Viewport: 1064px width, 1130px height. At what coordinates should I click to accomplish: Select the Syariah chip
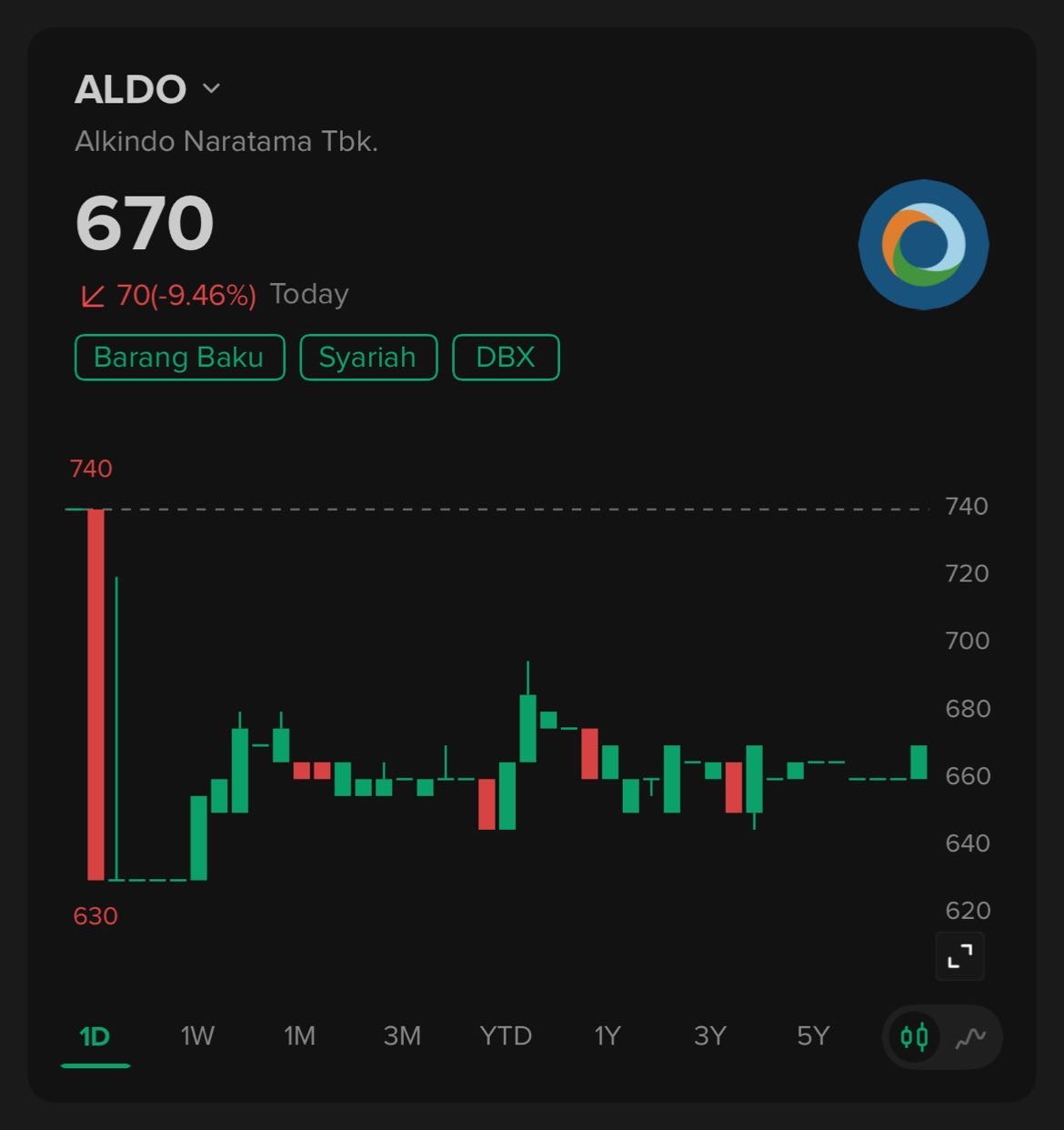pyautogui.click(x=367, y=358)
